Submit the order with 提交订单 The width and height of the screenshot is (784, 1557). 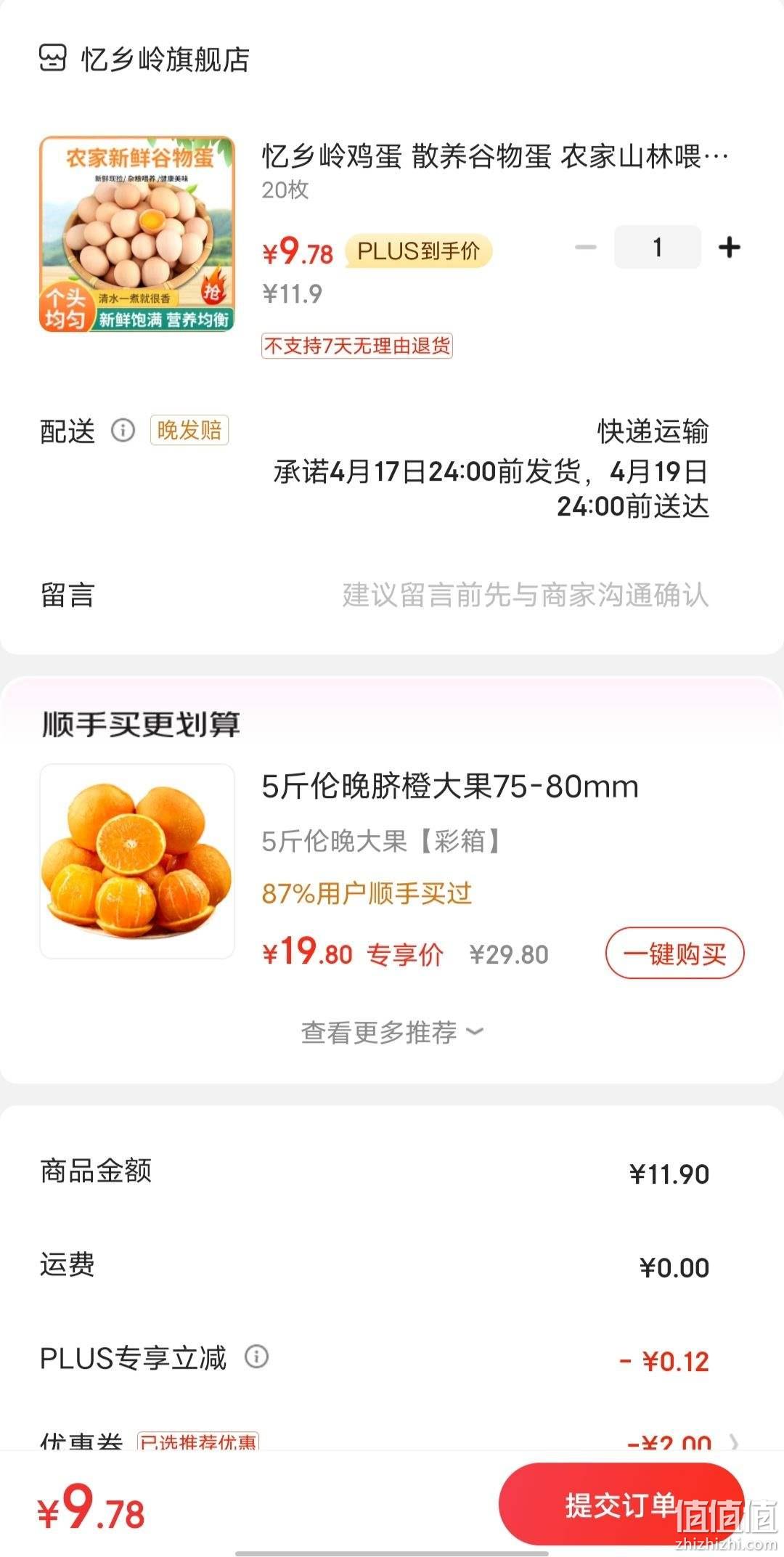pyautogui.click(x=621, y=1505)
